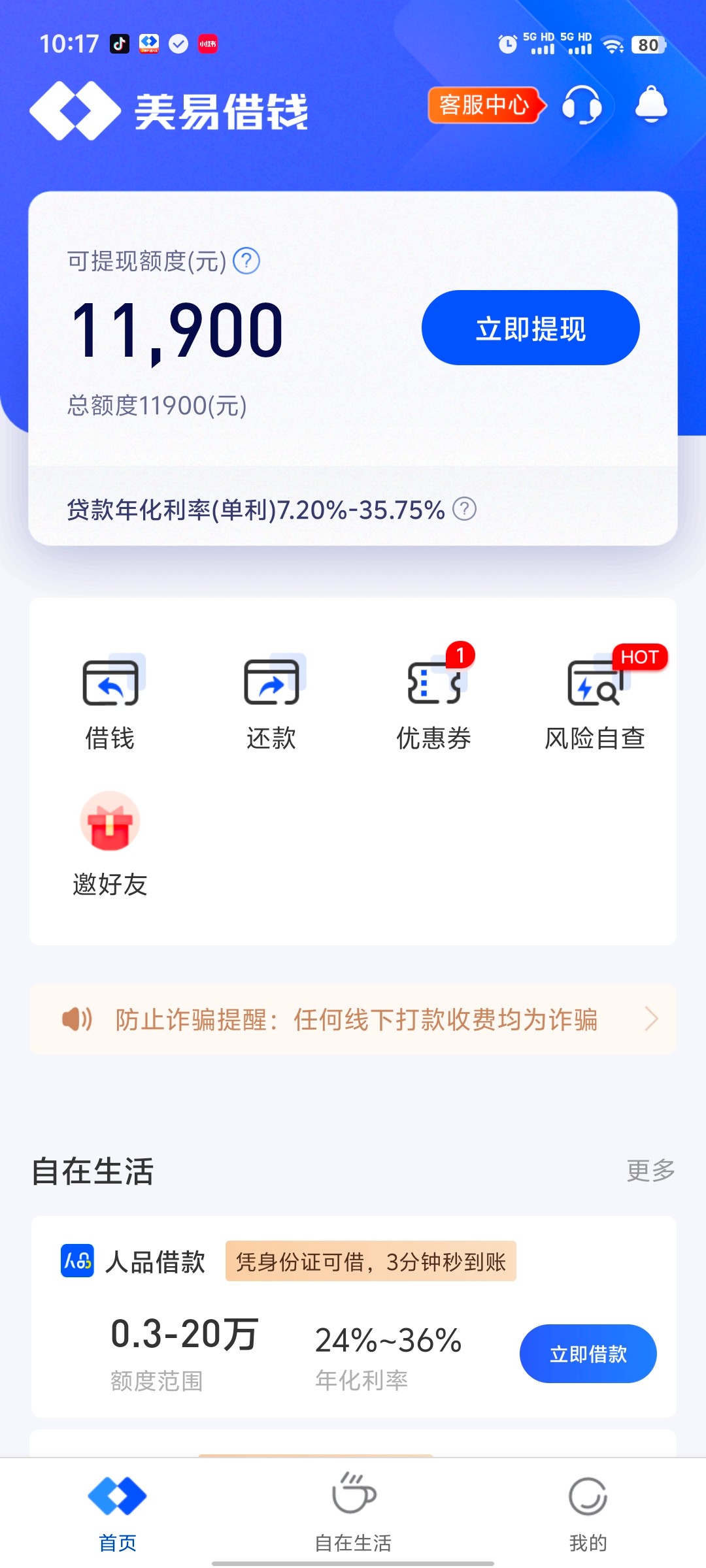
Task: Open the 借钱 shortcut
Action: click(x=110, y=702)
